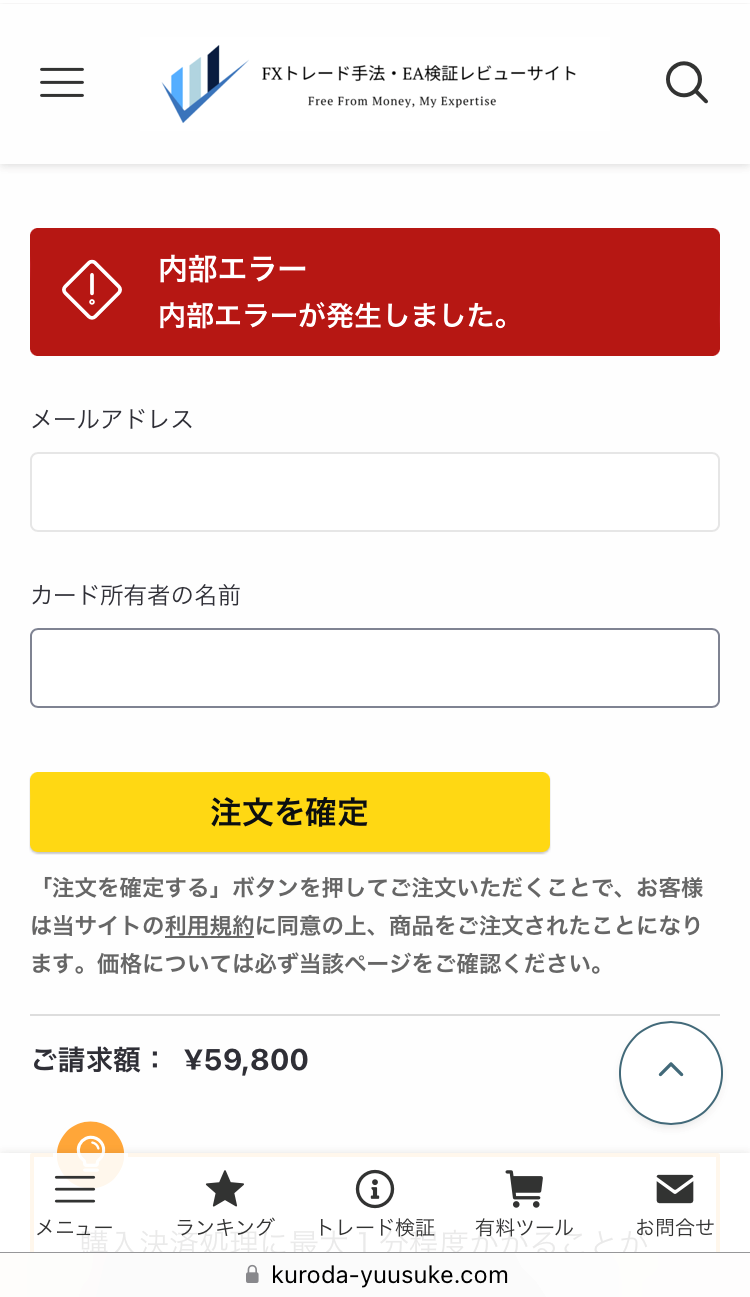This screenshot has height=1297, width=750.
Task: Open the search magnifier icon
Action: coord(687,82)
